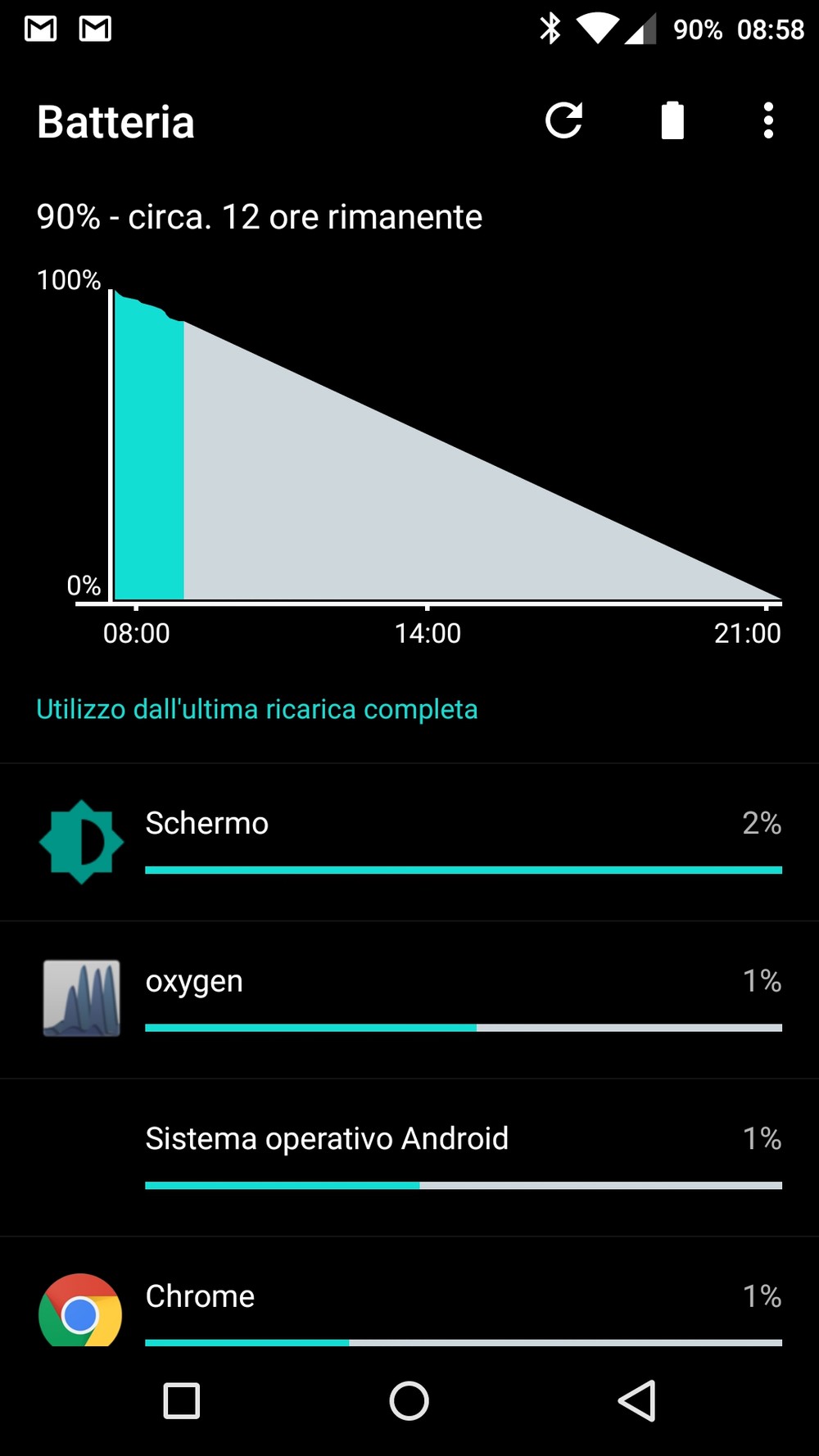View Sistema operativo Android usage details
The image size is (819, 1456).
(409, 1158)
